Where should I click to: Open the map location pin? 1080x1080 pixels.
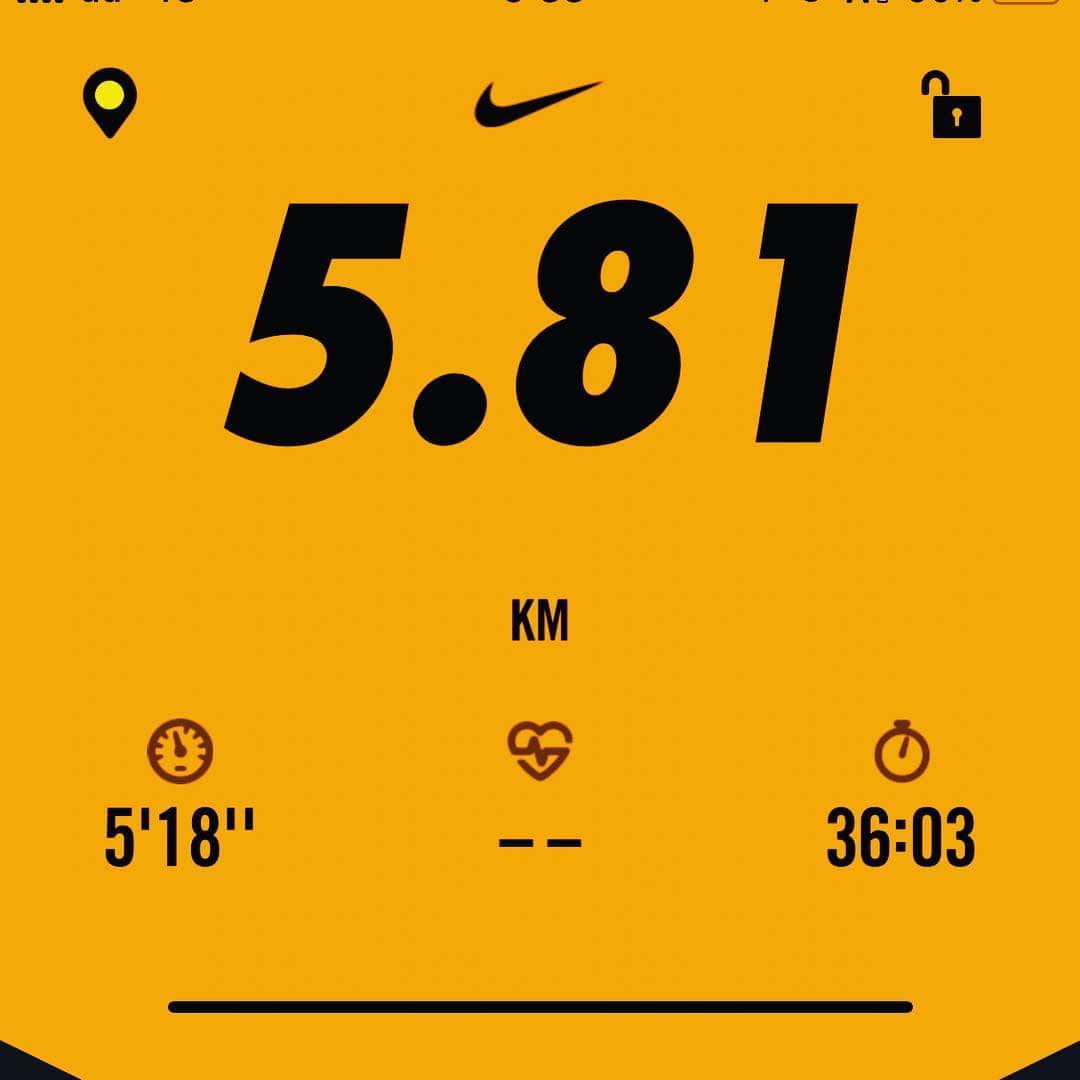pos(109,102)
